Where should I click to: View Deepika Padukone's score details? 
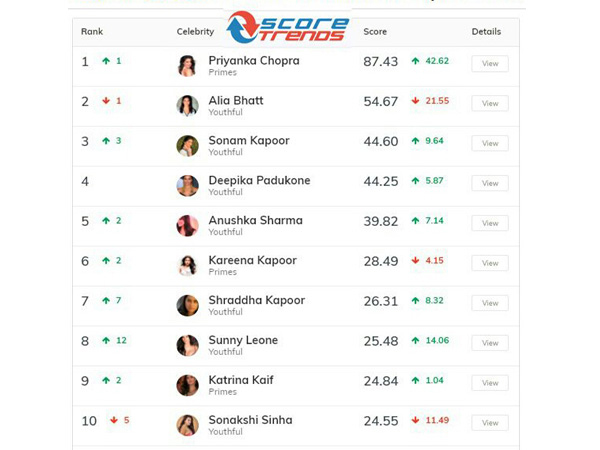[490, 183]
